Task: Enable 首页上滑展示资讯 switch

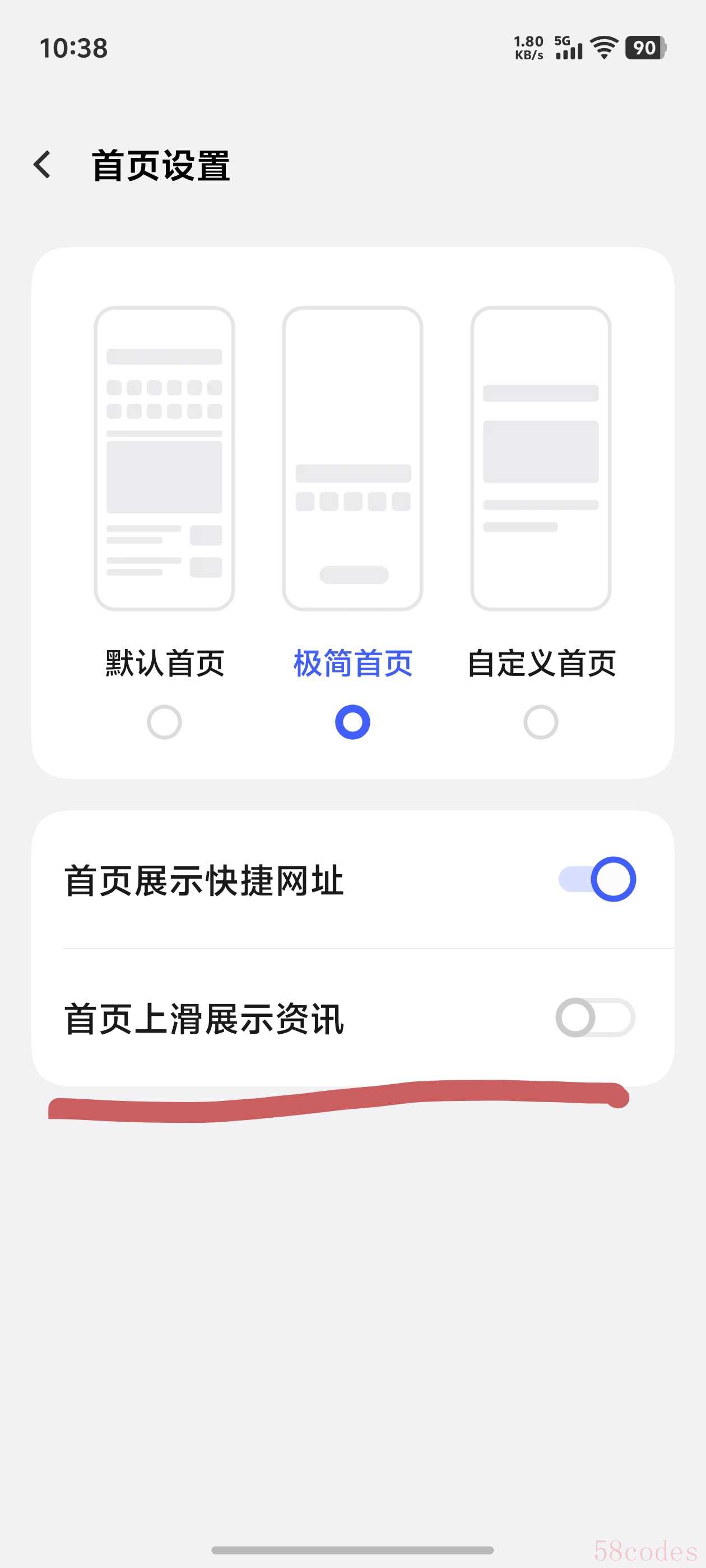Action: 595,1017
